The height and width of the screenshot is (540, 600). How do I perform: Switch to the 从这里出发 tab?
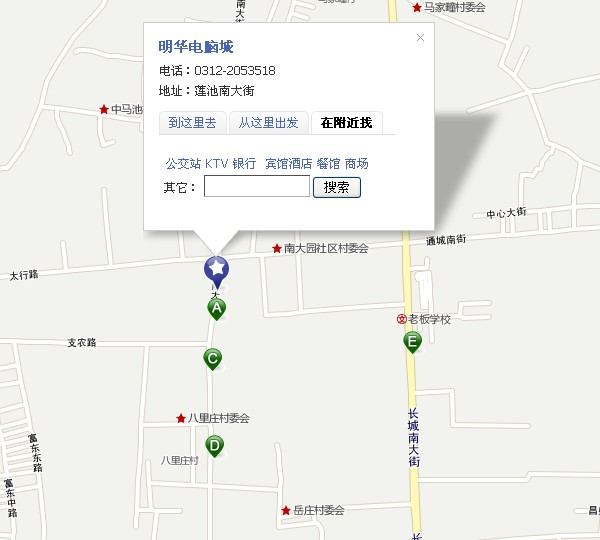point(268,123)
